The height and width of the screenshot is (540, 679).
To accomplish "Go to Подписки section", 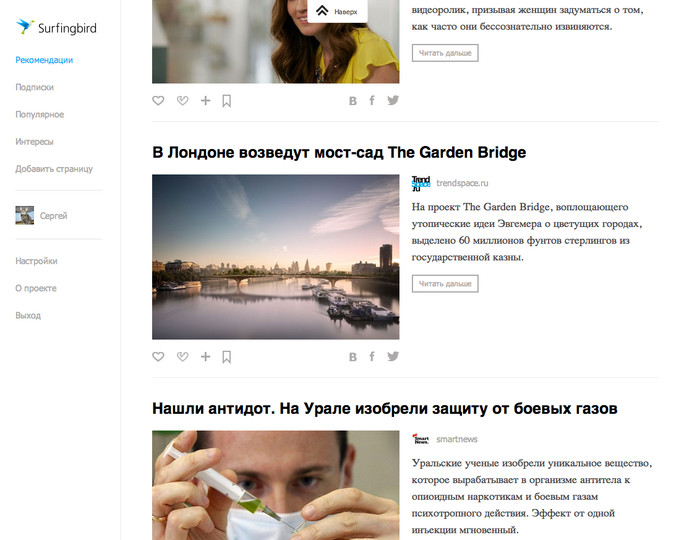I will [34, 87].
